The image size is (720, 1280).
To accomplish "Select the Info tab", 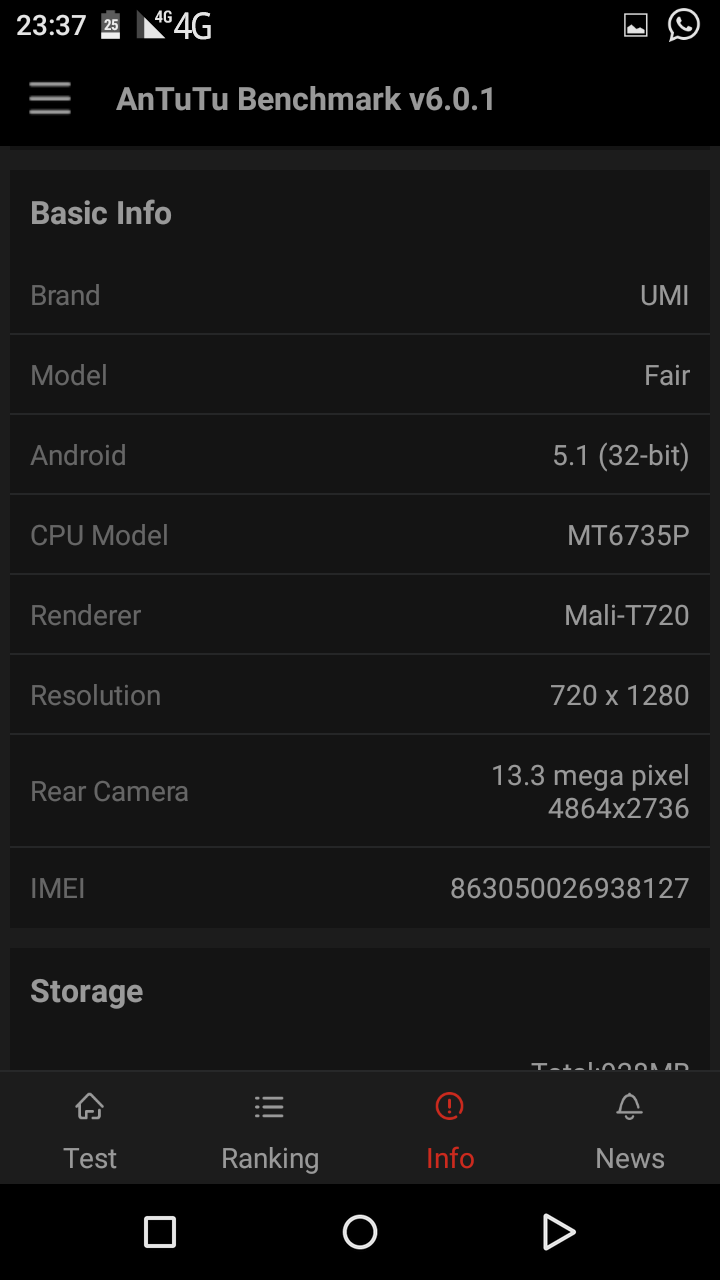I will click(450, 1130).
